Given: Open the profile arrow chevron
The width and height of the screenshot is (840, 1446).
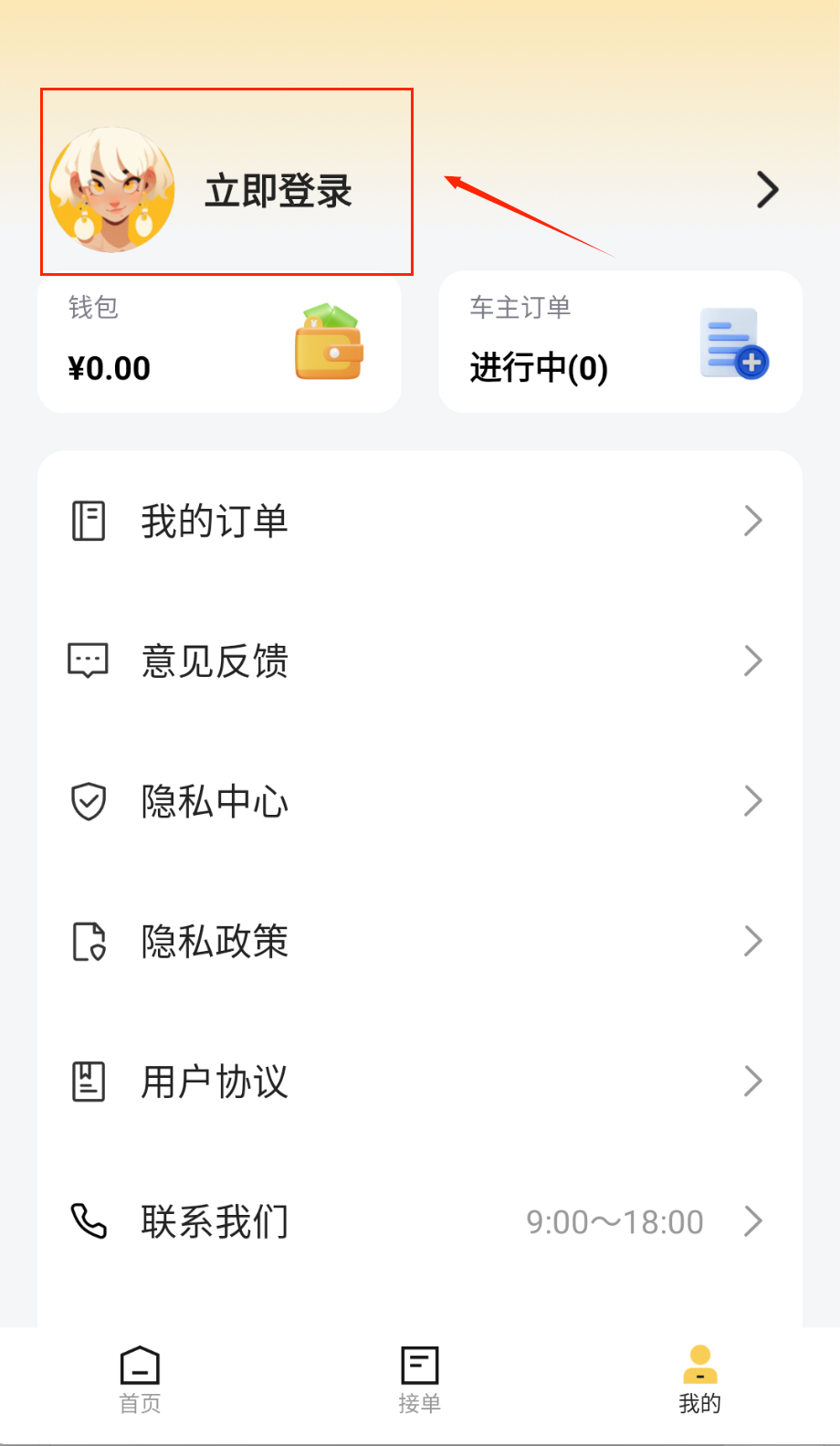Looking at the screenshot, I should (x=767, y=190).
